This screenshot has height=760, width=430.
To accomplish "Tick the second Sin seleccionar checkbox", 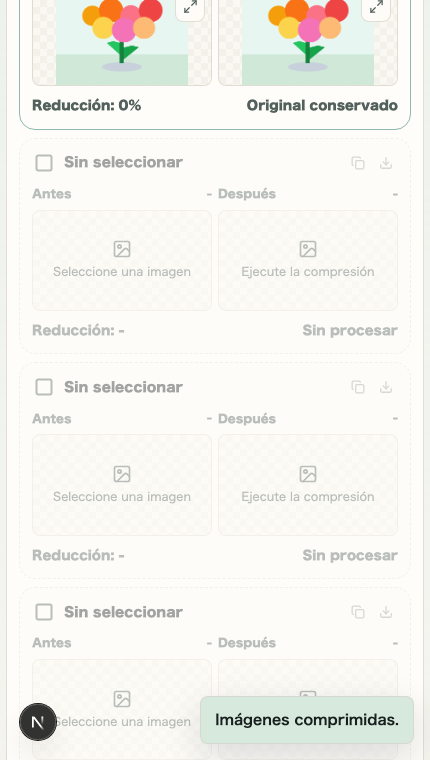I will coord(44,387).
